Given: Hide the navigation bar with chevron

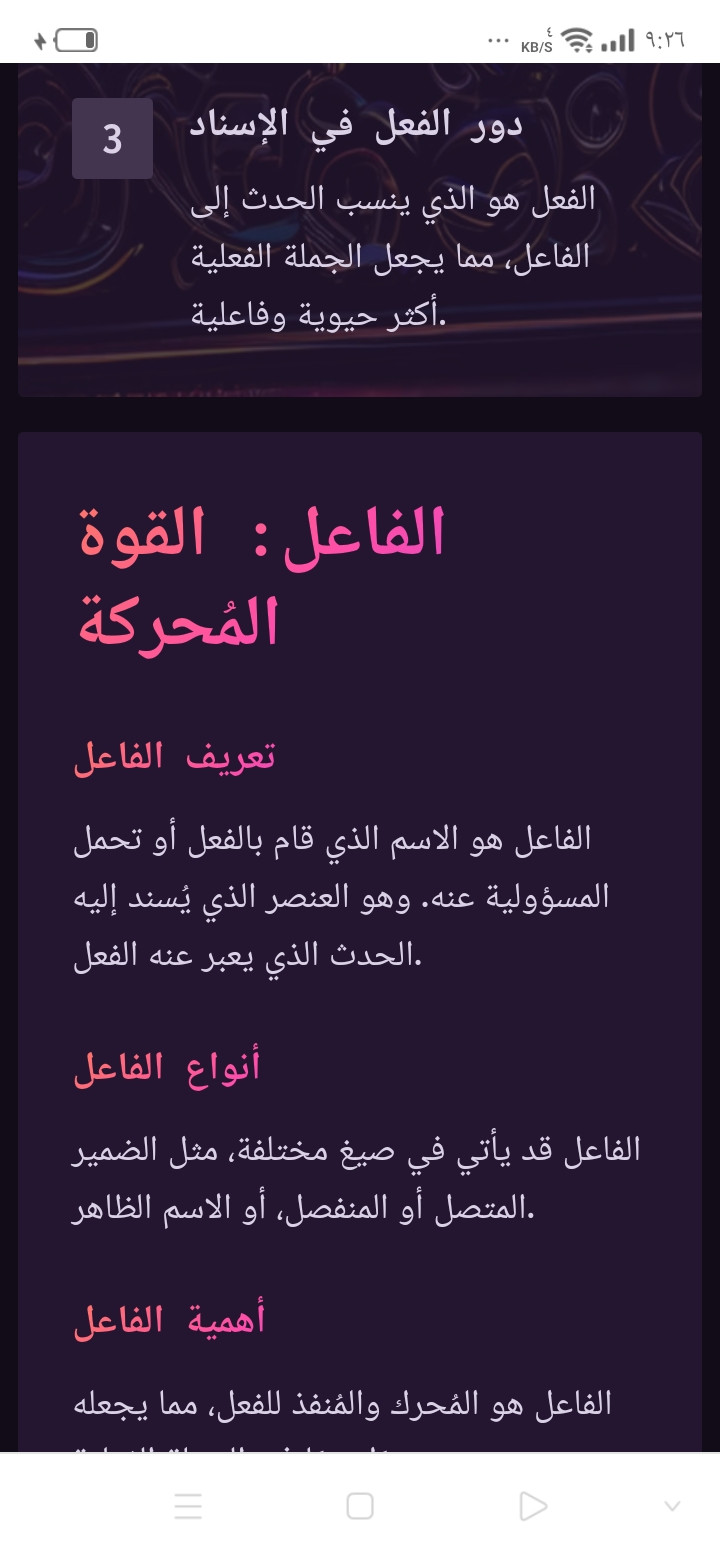Looking at the screenshot, I should coord(672,1506).
